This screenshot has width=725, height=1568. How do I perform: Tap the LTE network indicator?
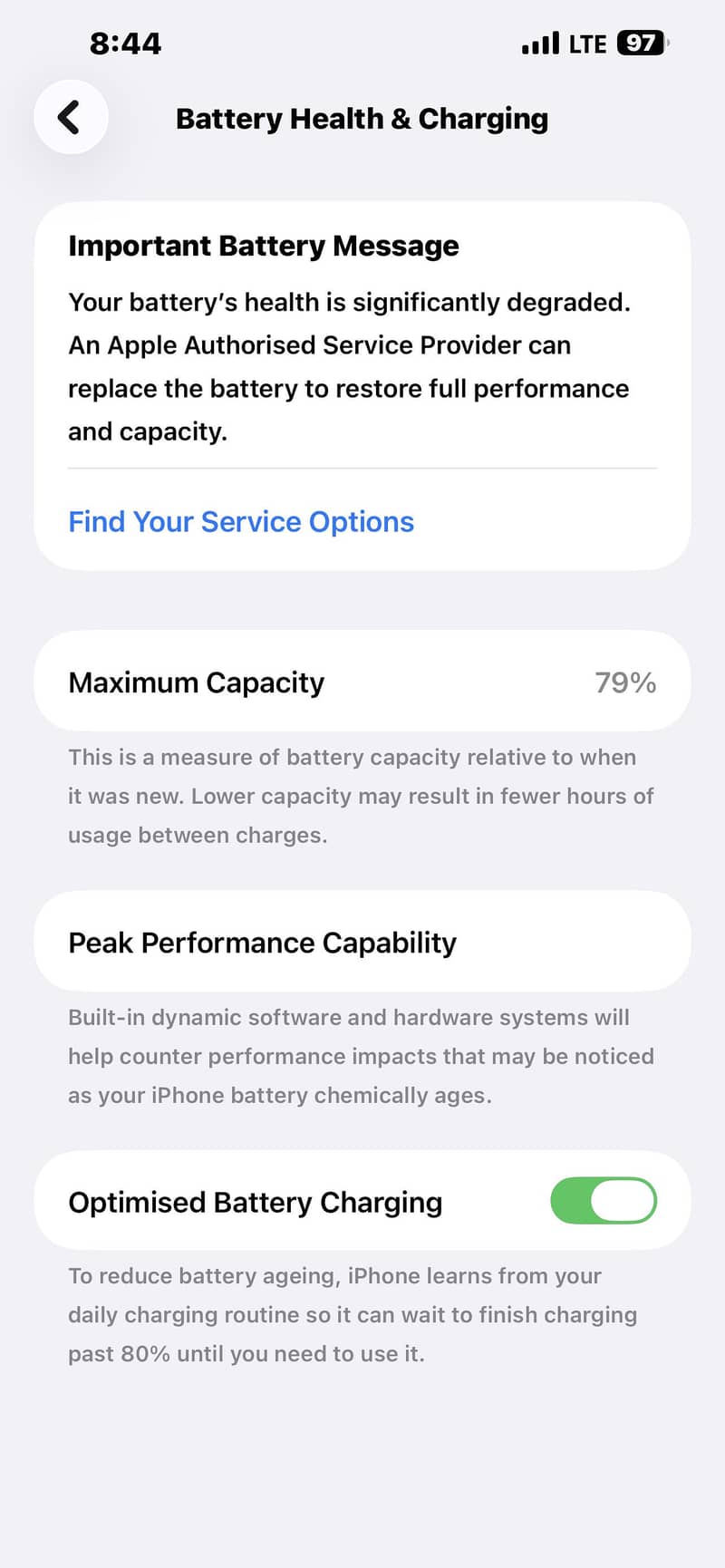pos(590,43)
